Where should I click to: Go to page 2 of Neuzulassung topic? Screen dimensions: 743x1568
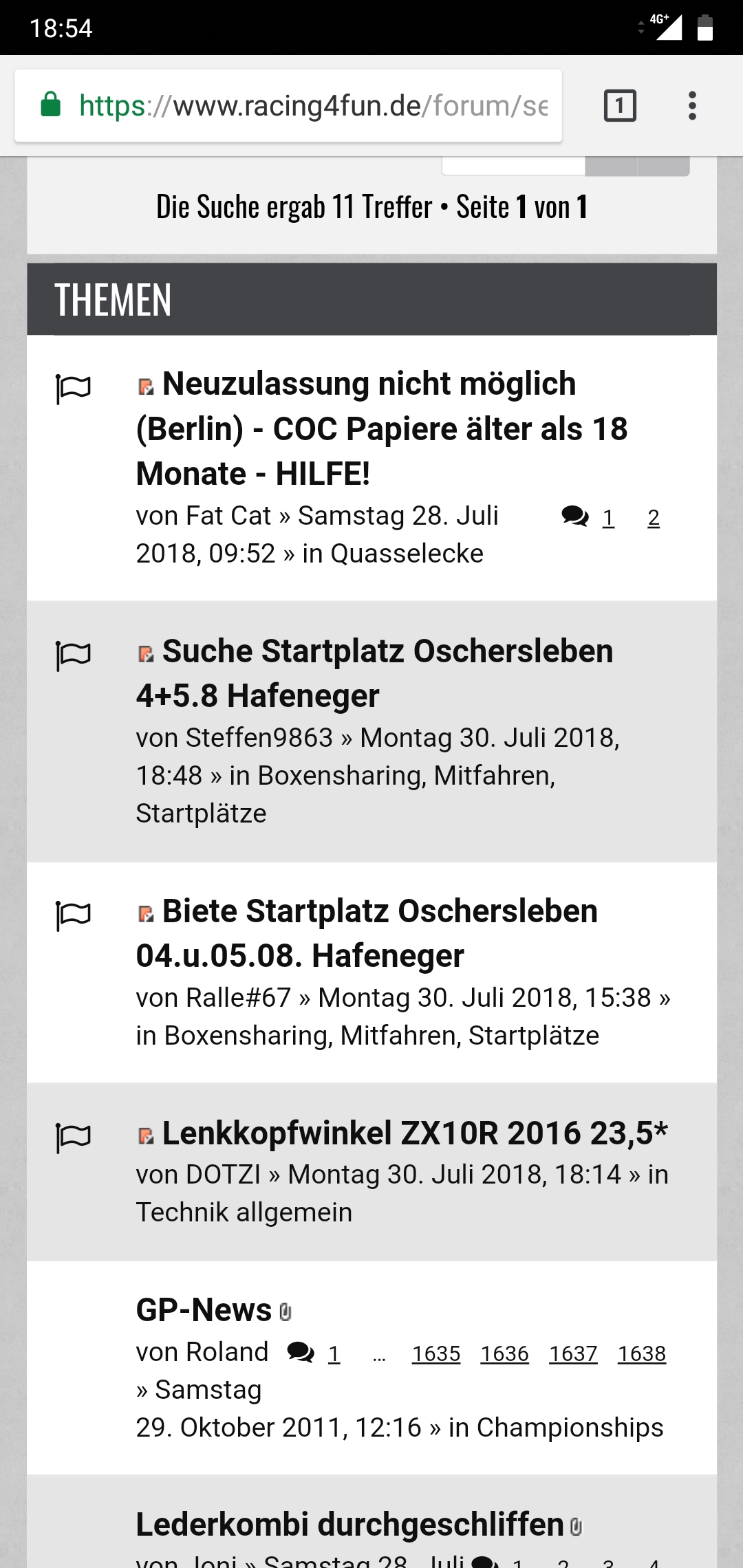[x=654, y=518]
